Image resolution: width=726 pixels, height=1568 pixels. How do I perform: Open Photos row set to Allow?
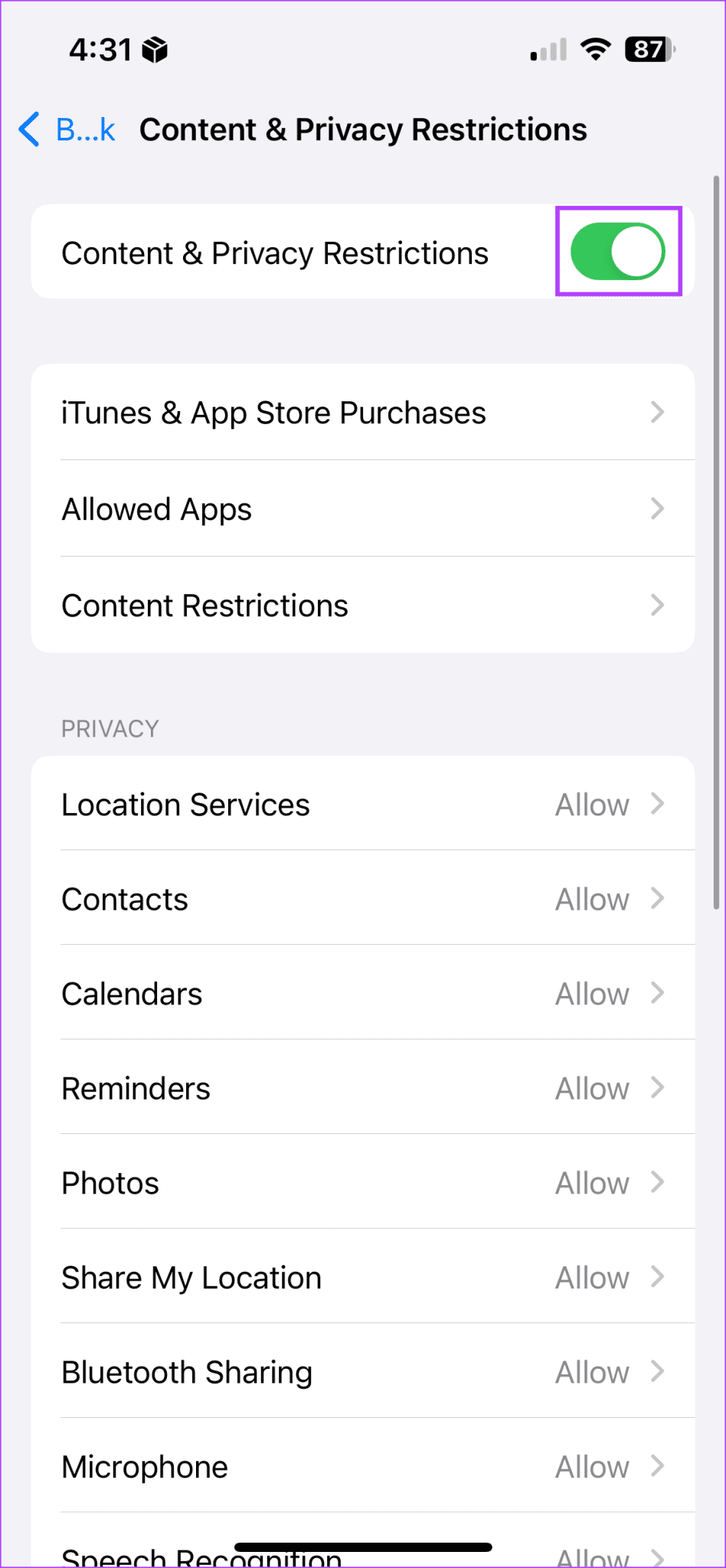pyautogui.click(x=363, y=1183)
